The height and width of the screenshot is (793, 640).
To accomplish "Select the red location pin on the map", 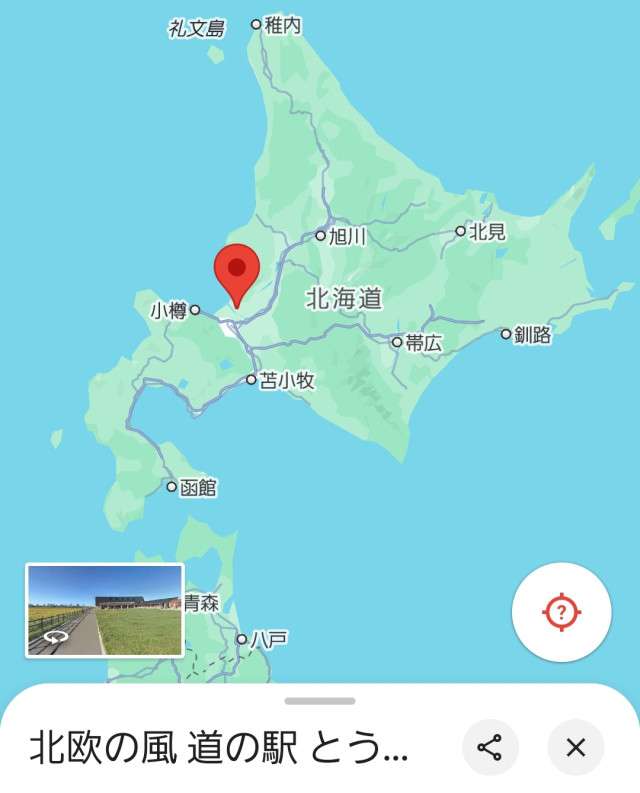I will click(237, 272).
